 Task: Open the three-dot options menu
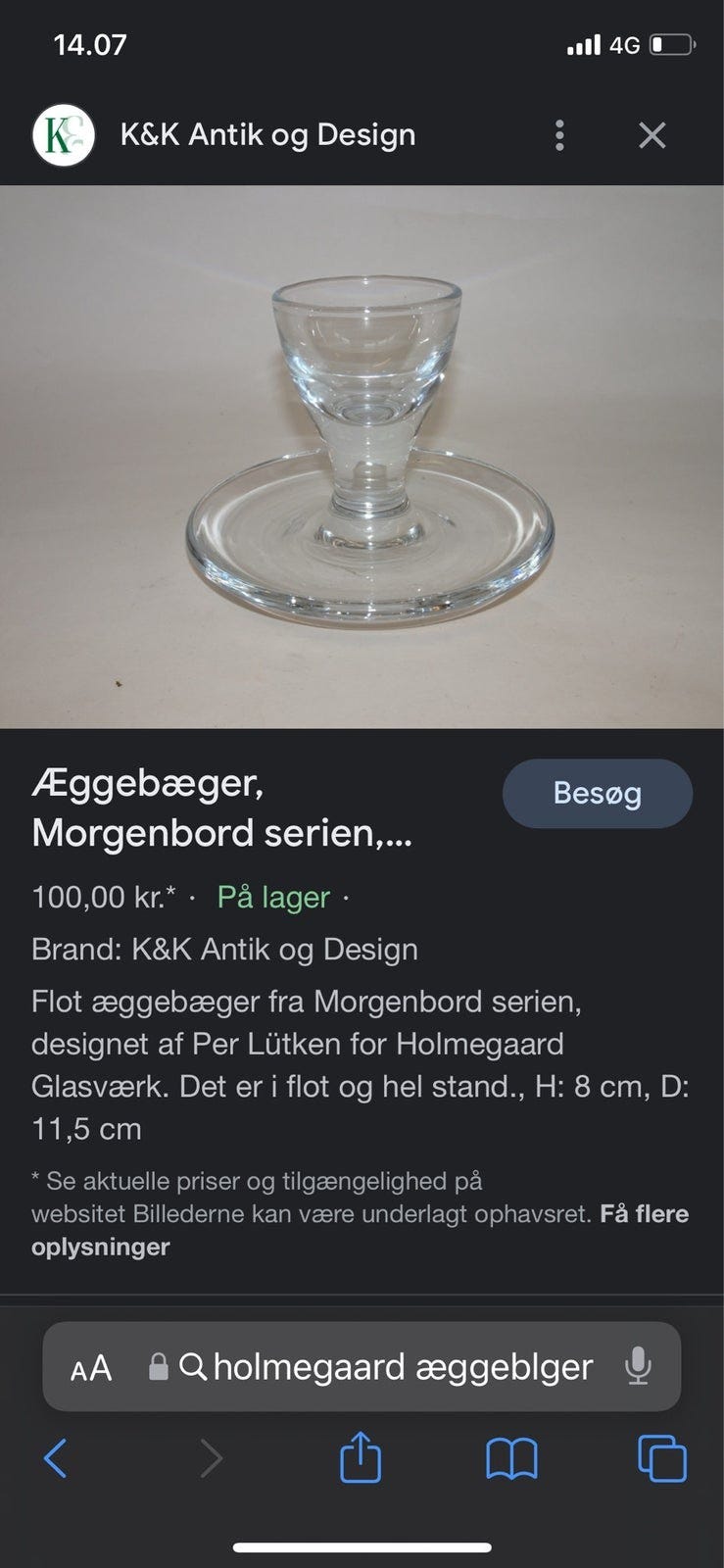click(x=558, y=135)
